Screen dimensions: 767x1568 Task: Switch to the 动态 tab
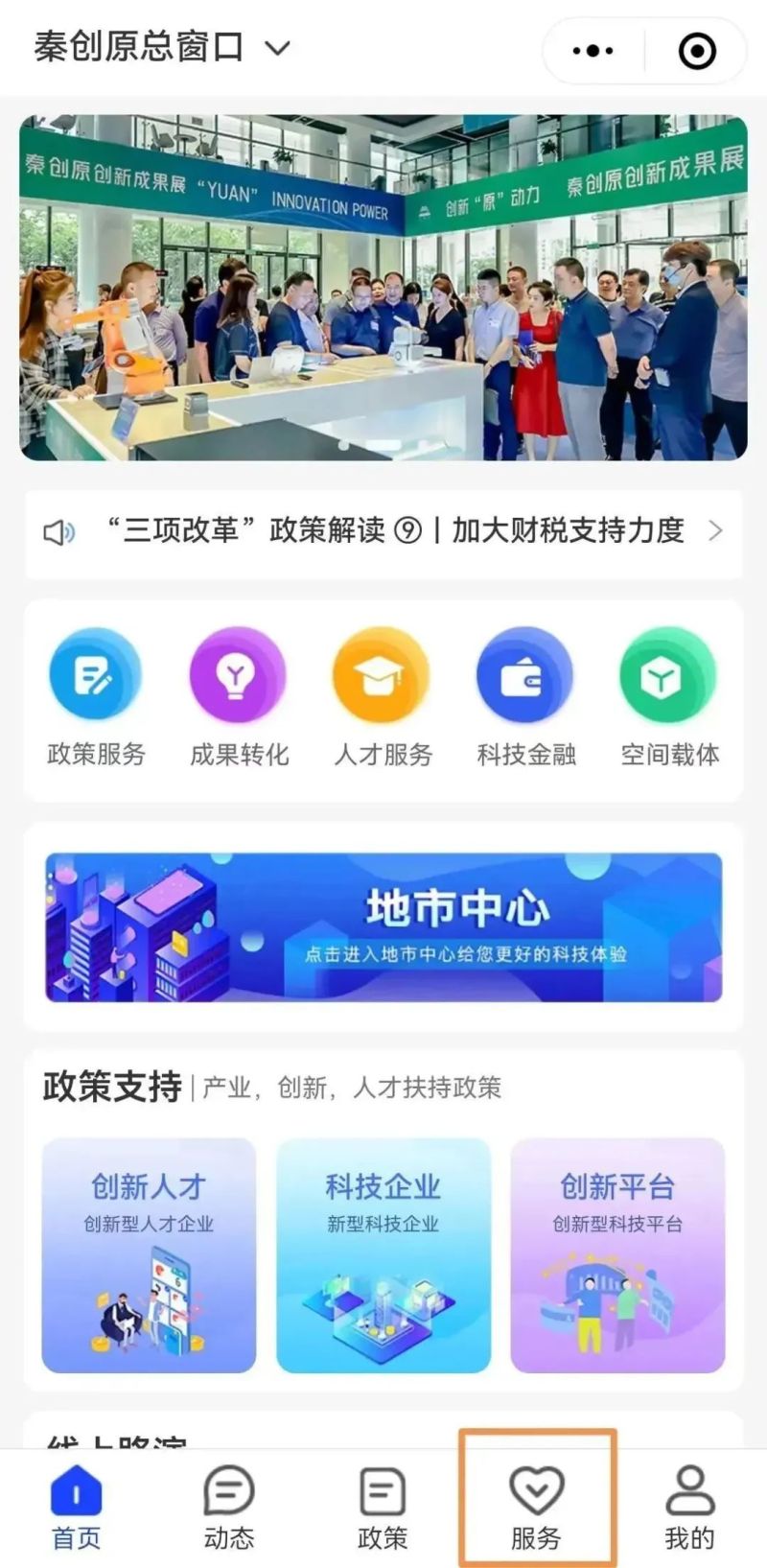click(229, 1508)
